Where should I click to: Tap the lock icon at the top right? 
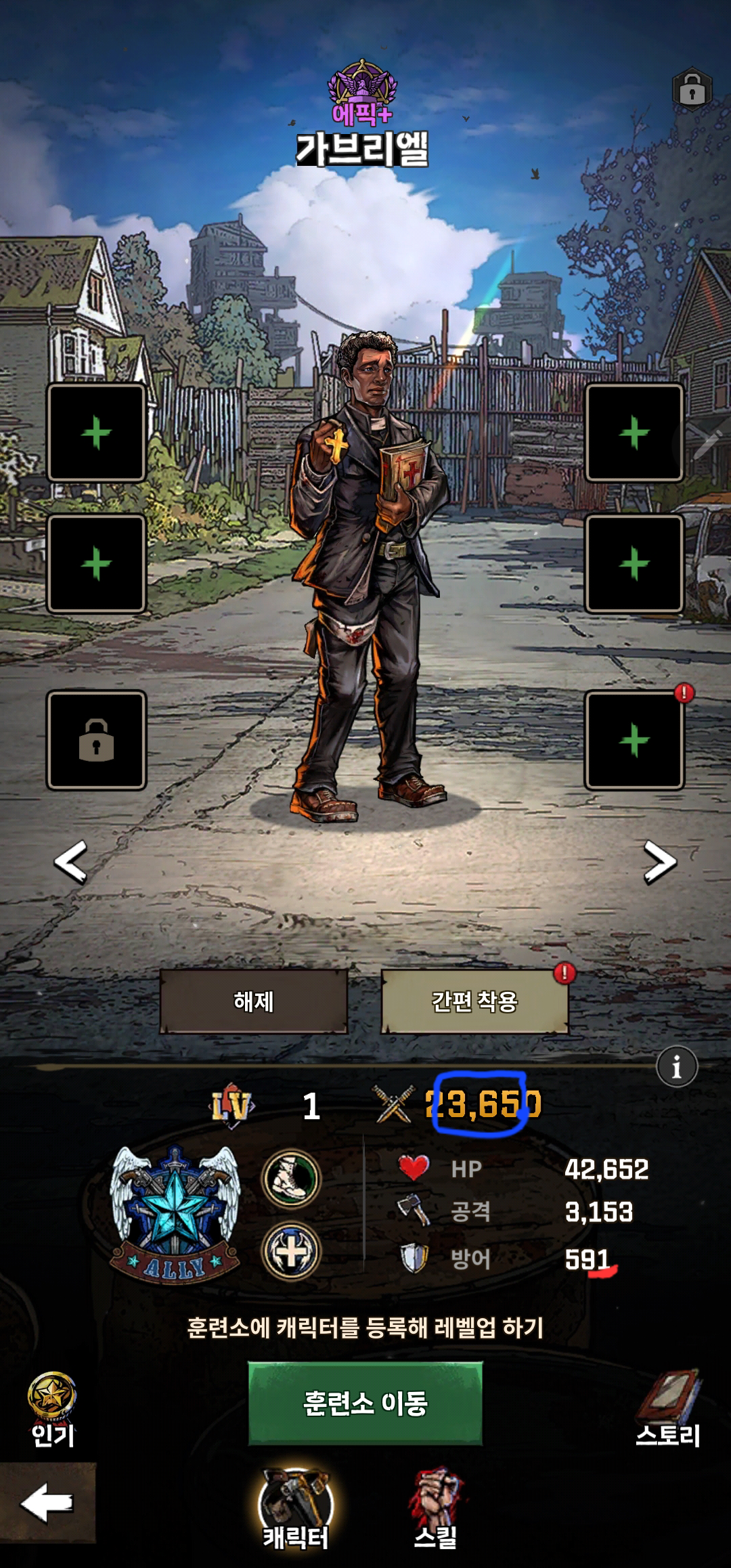point(692,89)
